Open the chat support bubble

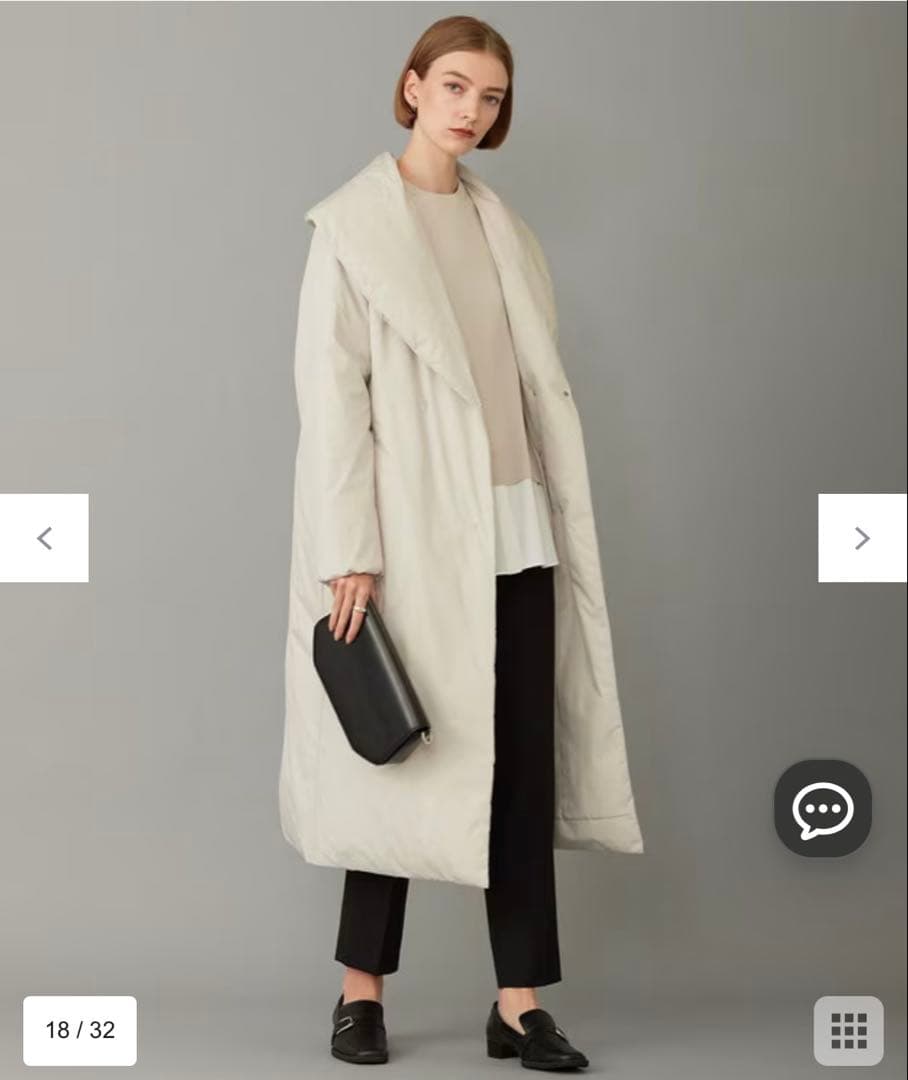pyautogui.click(x=822, y=808)
